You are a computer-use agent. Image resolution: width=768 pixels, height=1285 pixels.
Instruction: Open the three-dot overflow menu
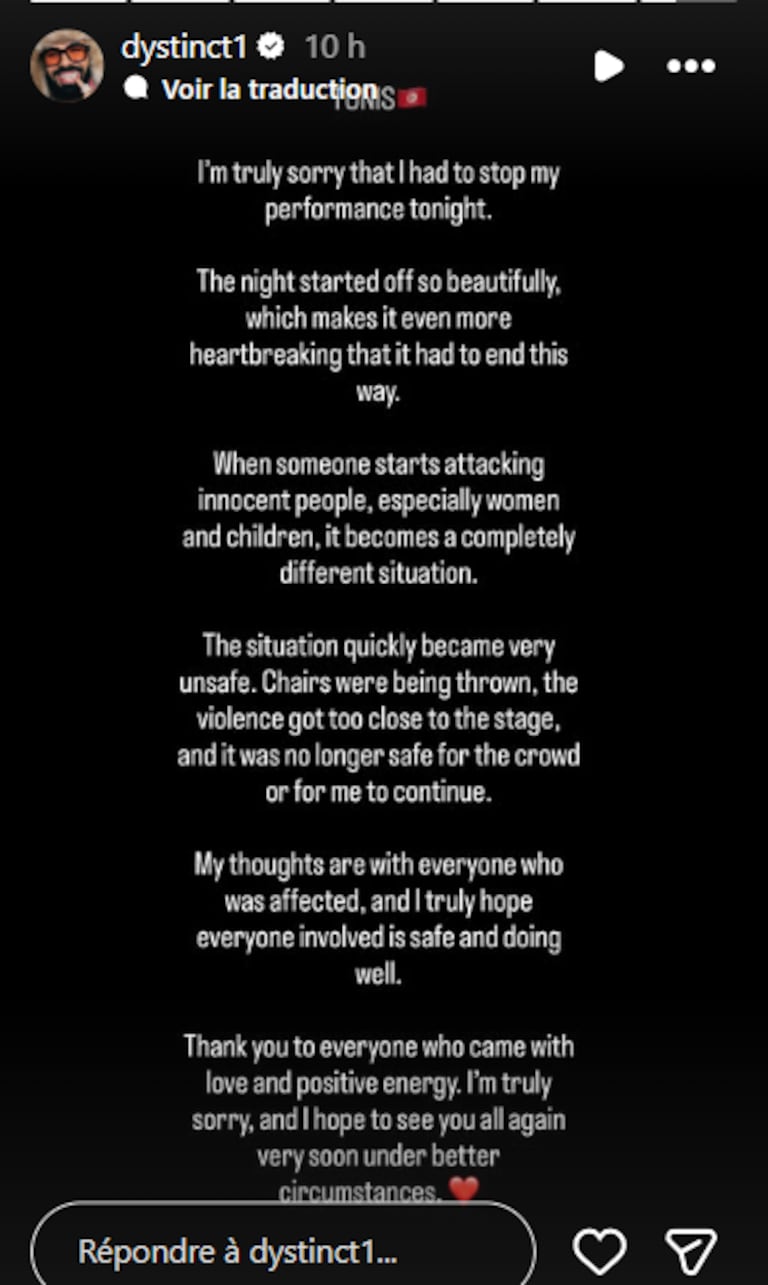[692, 66]
